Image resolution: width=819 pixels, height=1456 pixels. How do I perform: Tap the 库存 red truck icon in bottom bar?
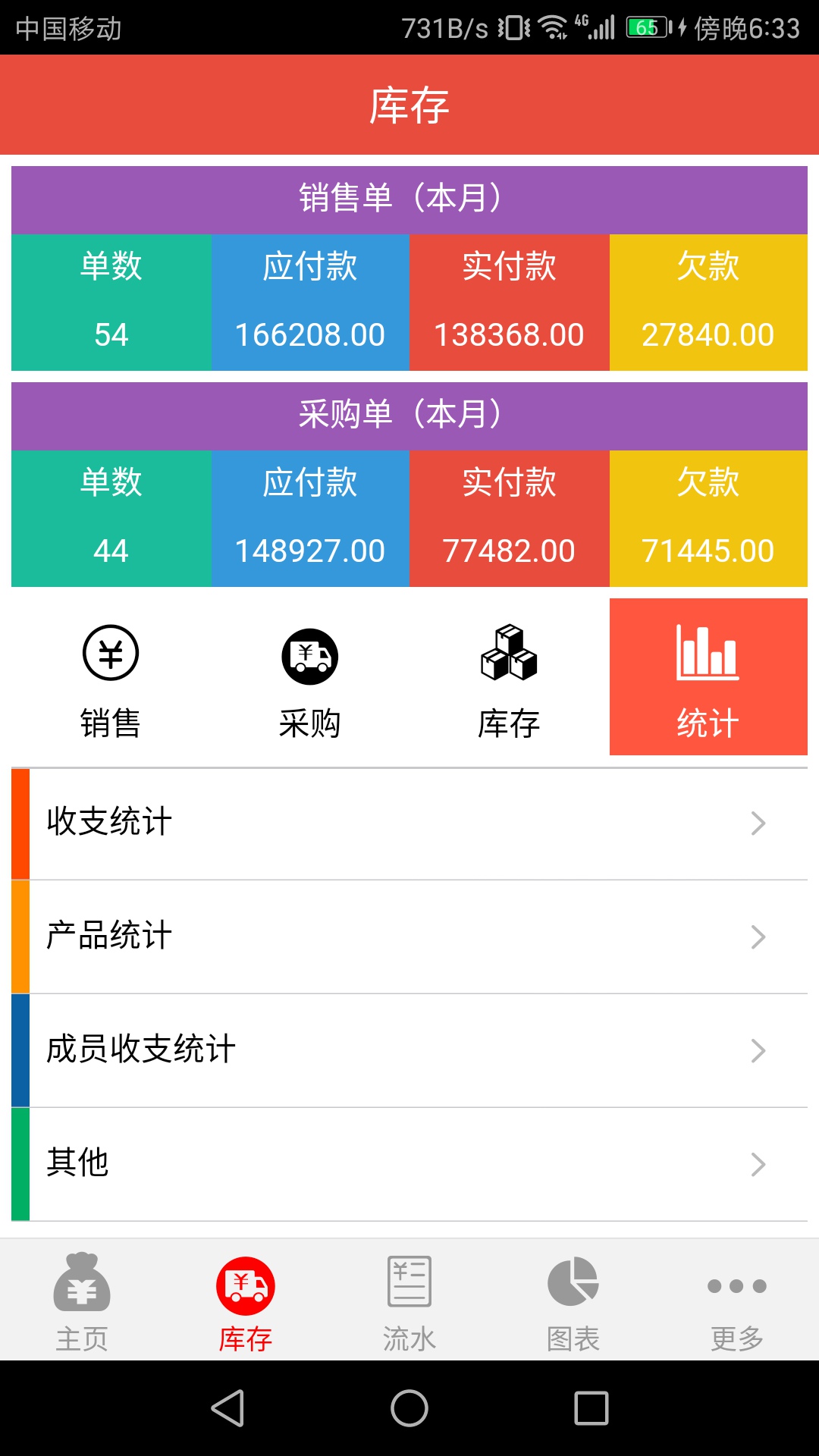coord(246,1283)
